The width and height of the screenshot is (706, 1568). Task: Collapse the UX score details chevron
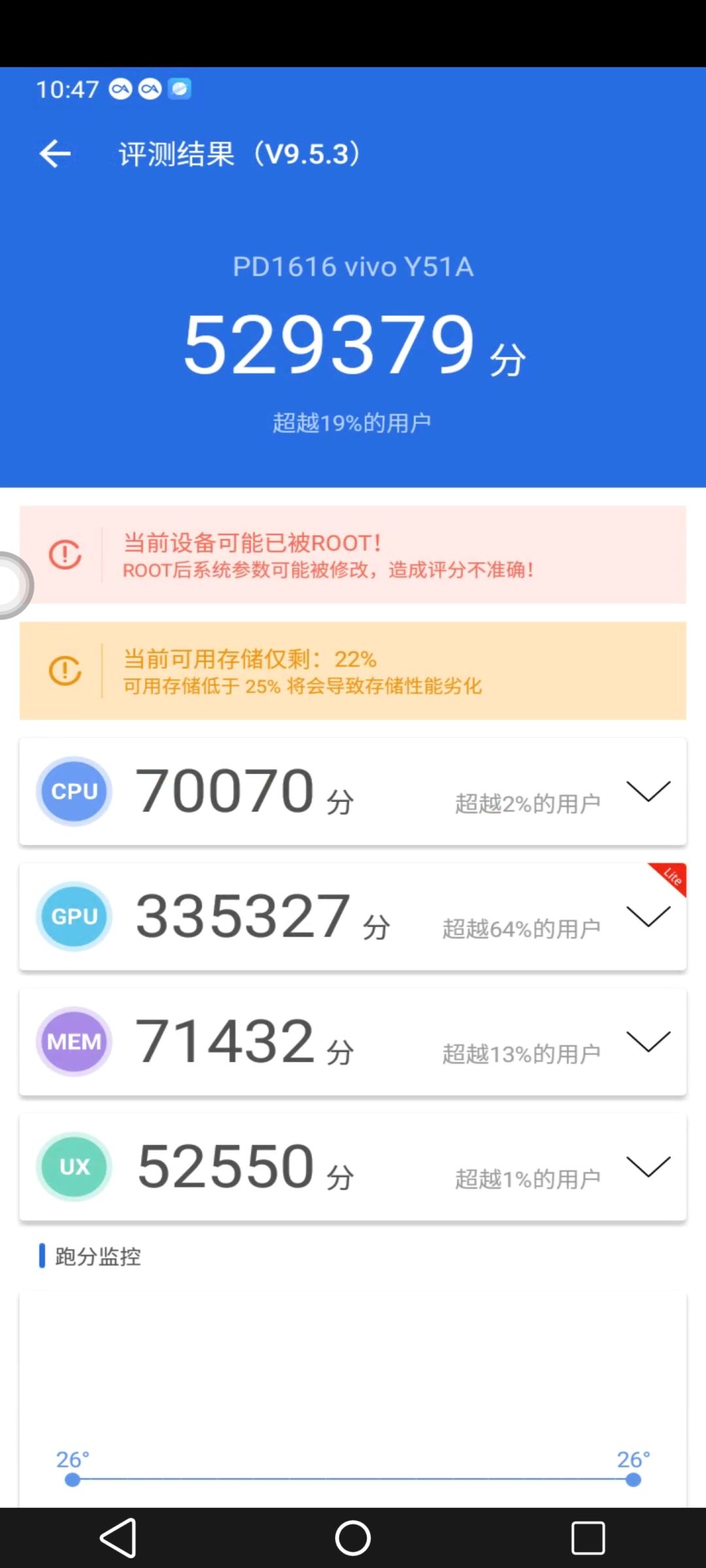tap(648, 1169)
